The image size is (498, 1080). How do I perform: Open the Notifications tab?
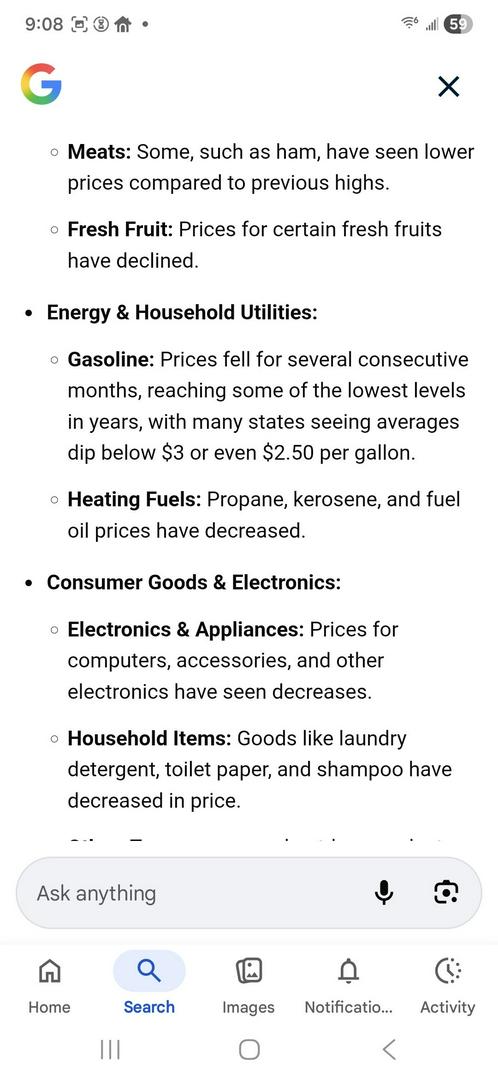tap(349, 985)
